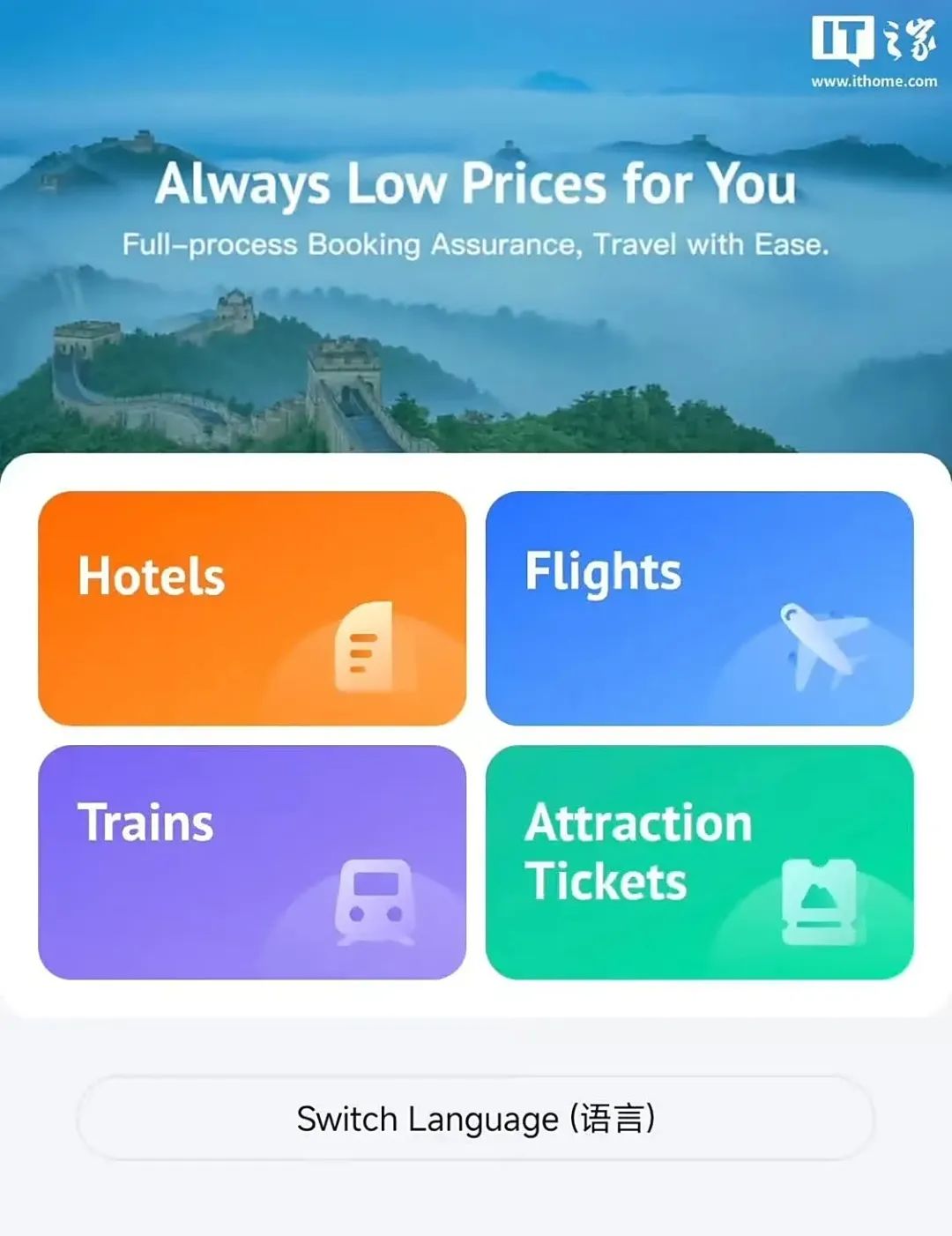Tap the Switch Language button
Screen dimensions: 952x1236
(475, 1118)
